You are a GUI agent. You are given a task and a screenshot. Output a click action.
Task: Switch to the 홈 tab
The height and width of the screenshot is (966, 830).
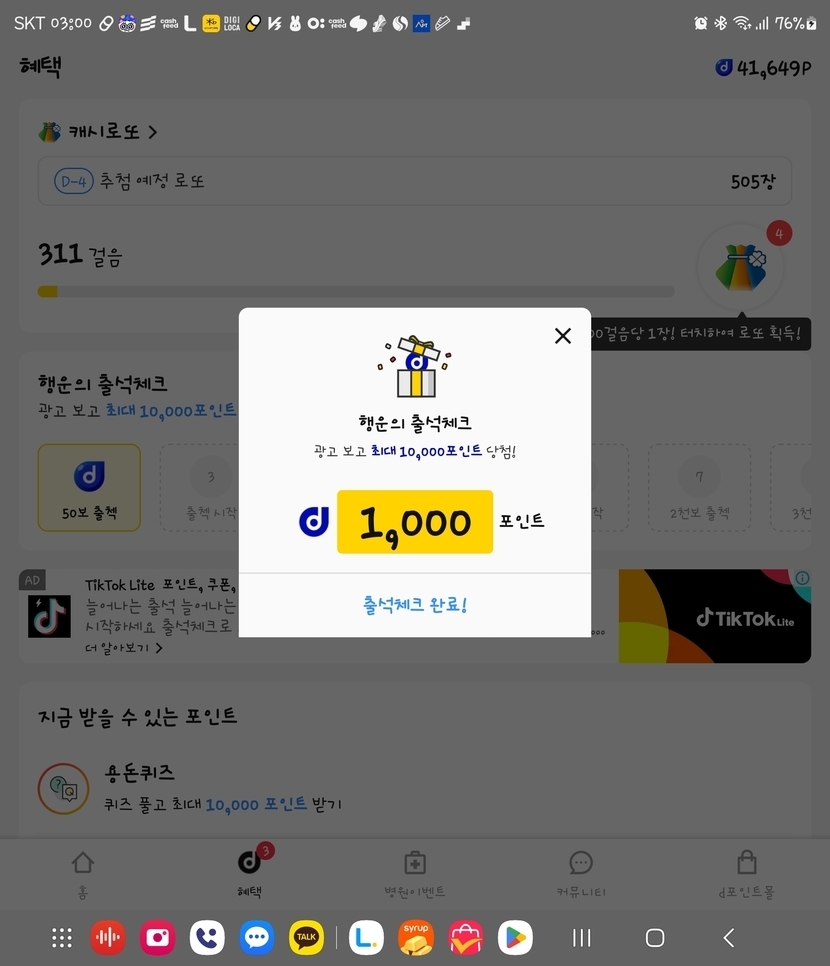click(82, 872)
